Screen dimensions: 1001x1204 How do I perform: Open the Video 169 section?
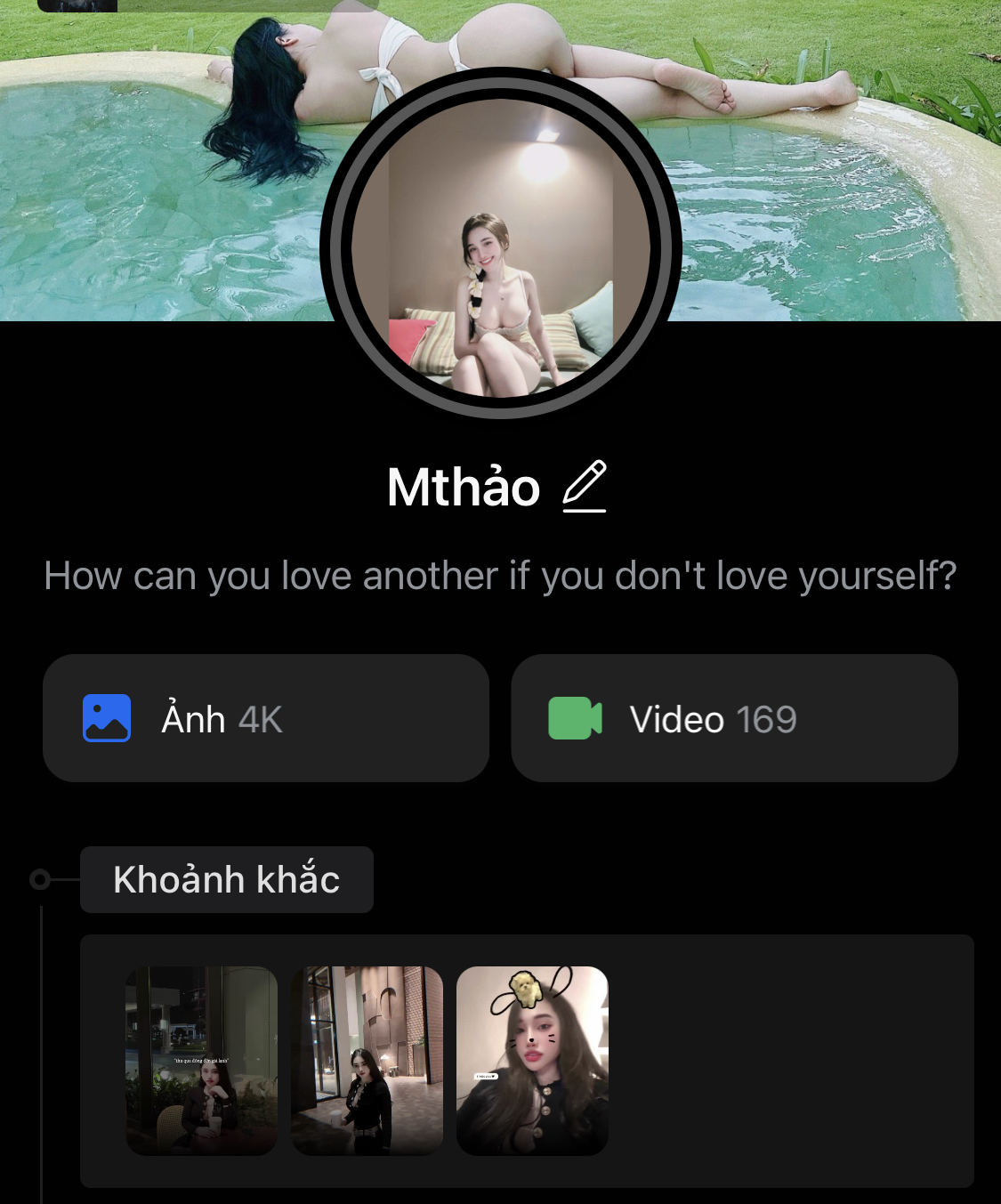tap(734, 718)
